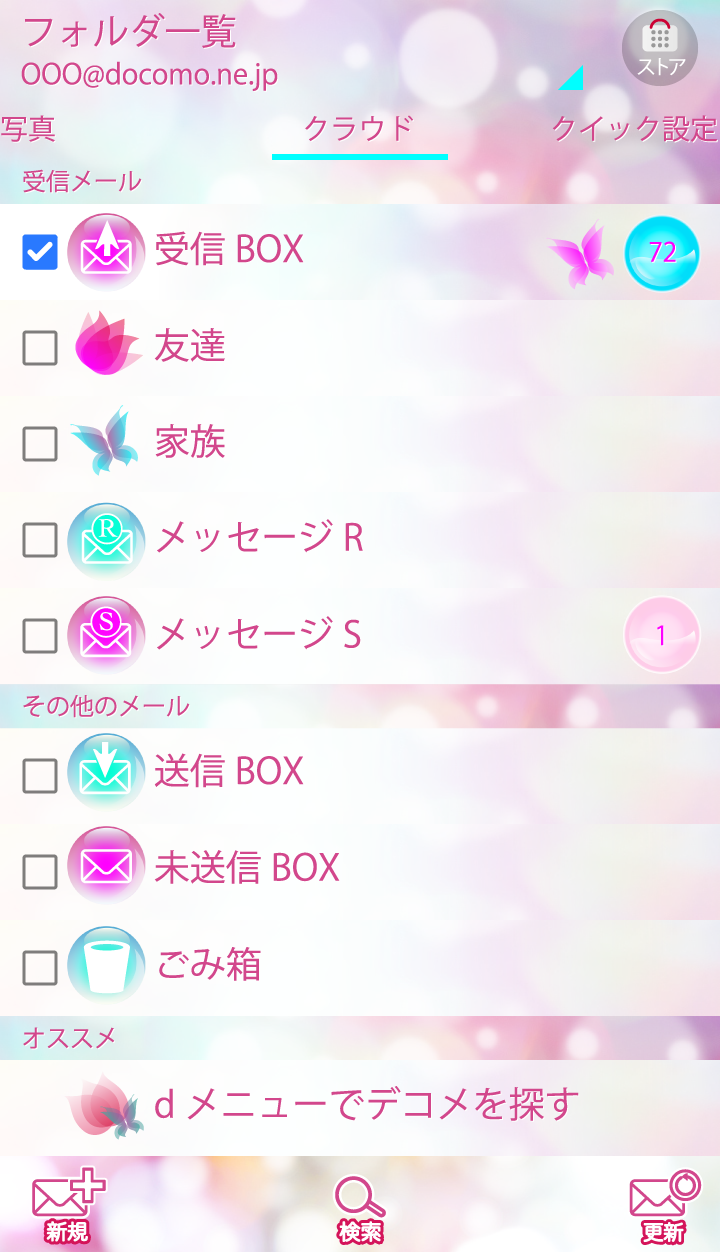720x1252 pixels.
Task: Open the ストア store icon
Action: click(660, 49)
